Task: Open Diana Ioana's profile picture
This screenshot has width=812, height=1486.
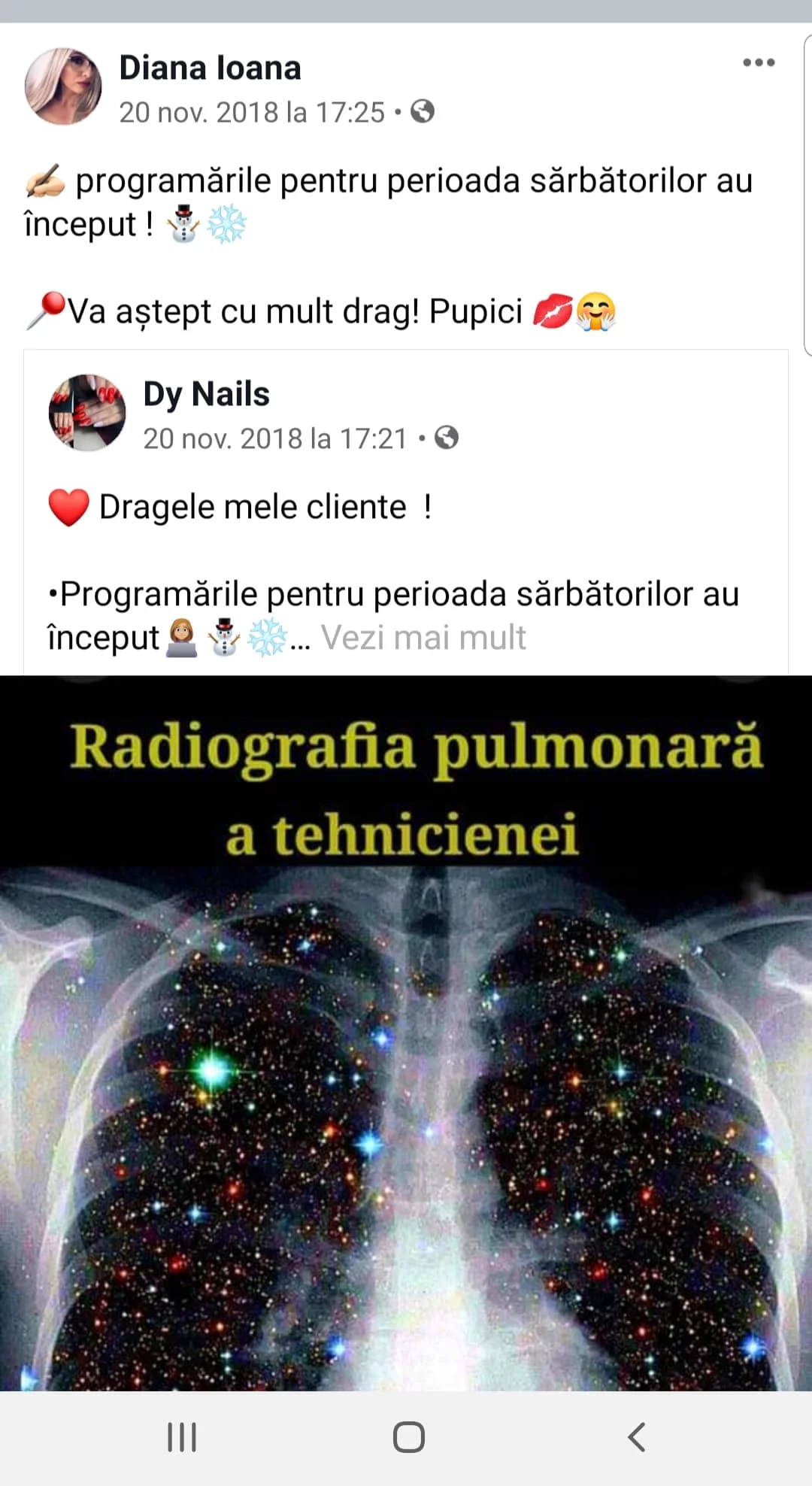Action: (x=63, y=86)
